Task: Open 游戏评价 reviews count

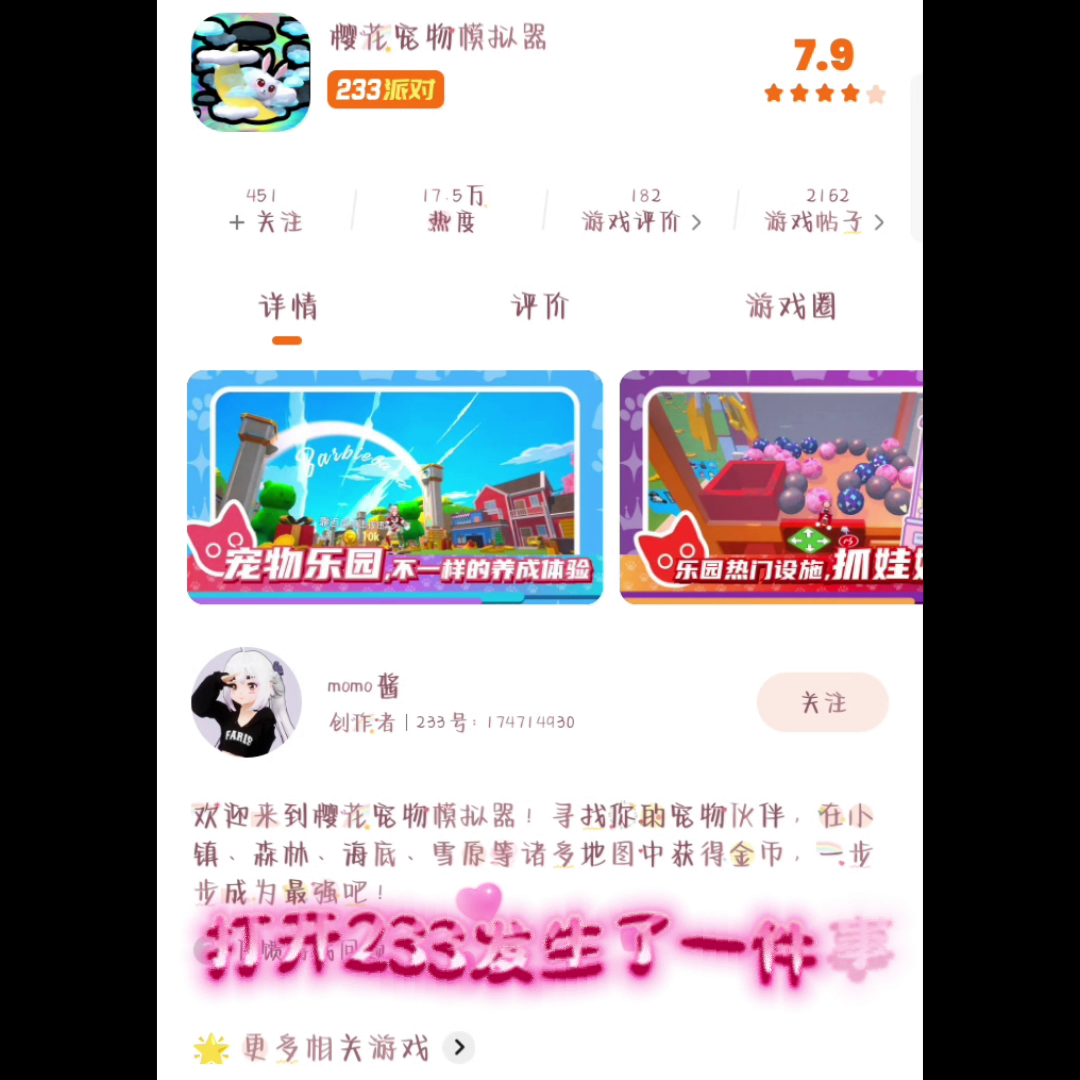Action: [x=642, y=210]
